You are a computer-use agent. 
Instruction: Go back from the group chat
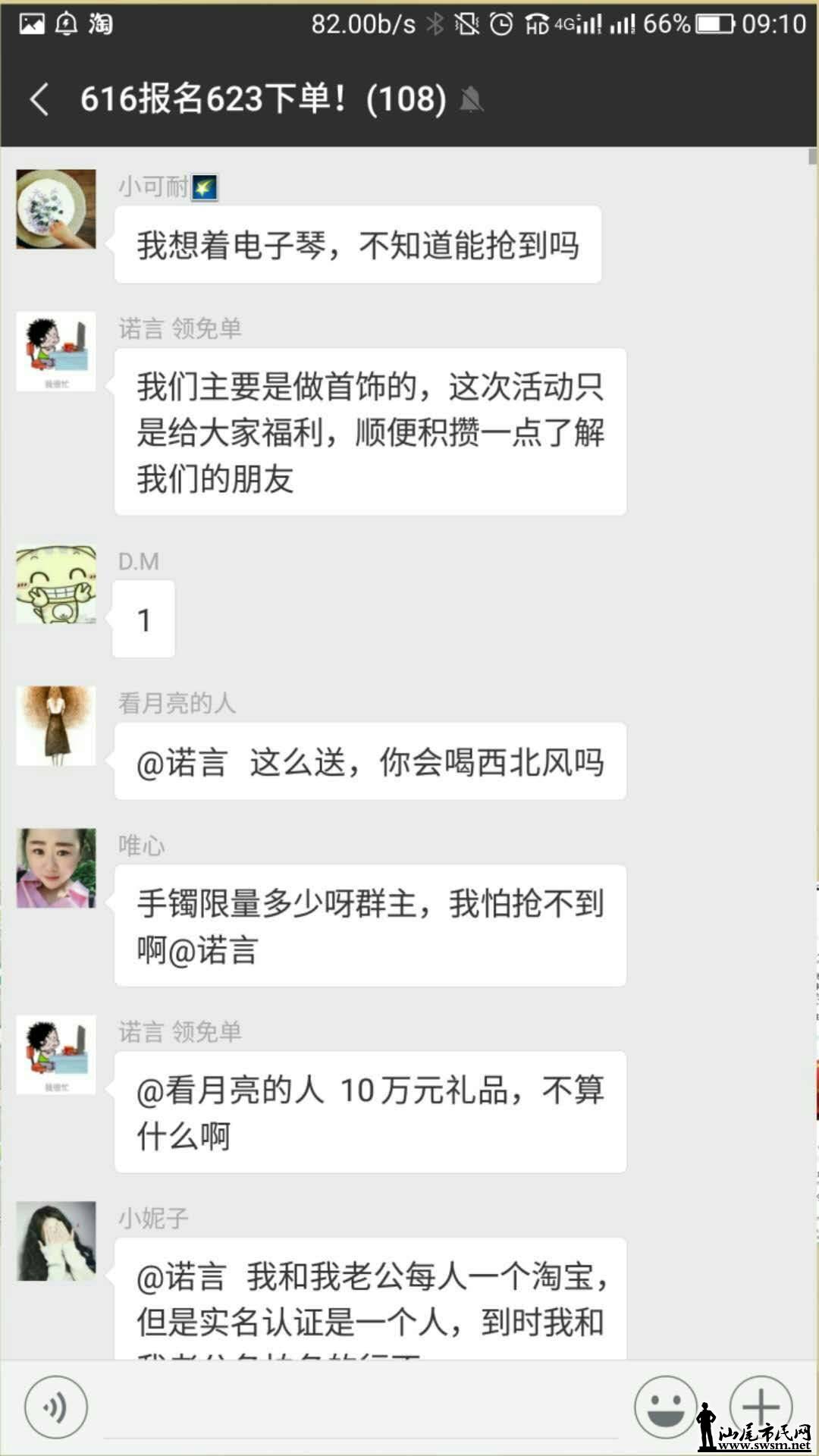[39, 99]
